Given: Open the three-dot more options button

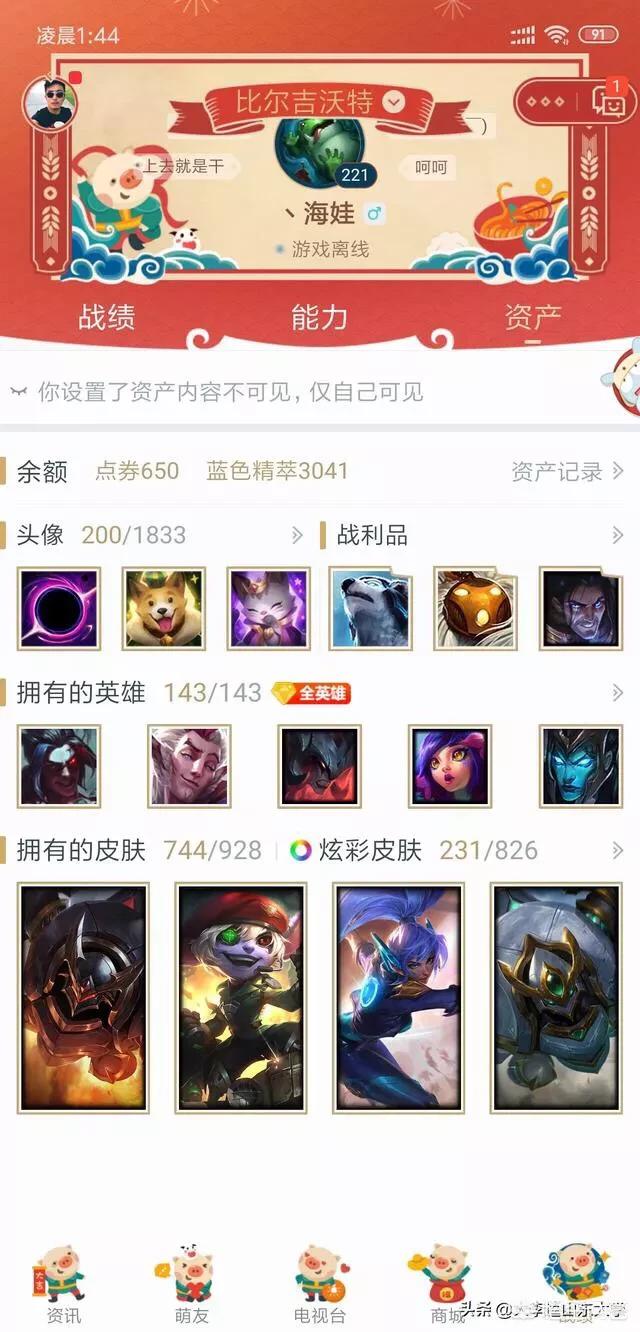Looking at the screenshot, I should (546, 102).
